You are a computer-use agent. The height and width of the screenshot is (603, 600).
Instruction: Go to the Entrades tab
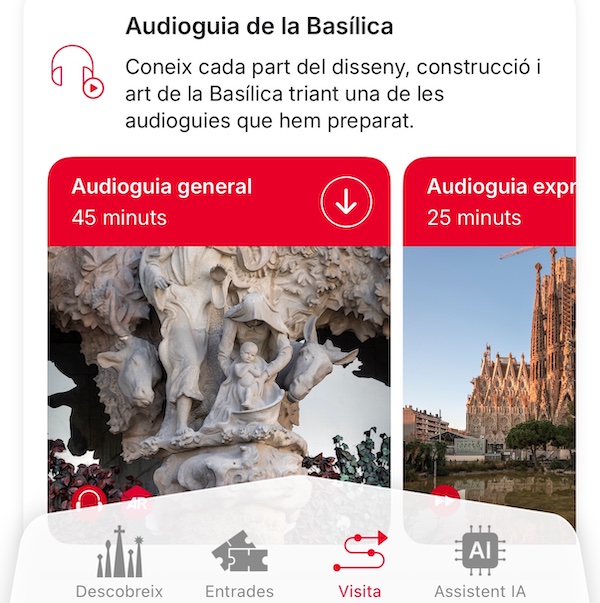click(x=239, y=565)
